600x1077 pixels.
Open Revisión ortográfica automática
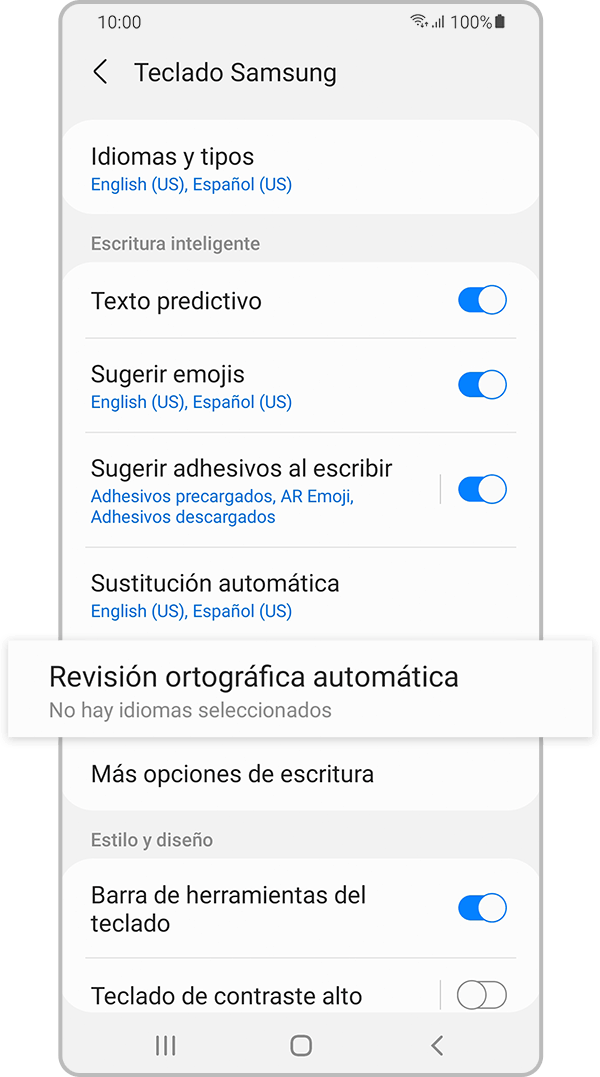[x=300, y=689]
